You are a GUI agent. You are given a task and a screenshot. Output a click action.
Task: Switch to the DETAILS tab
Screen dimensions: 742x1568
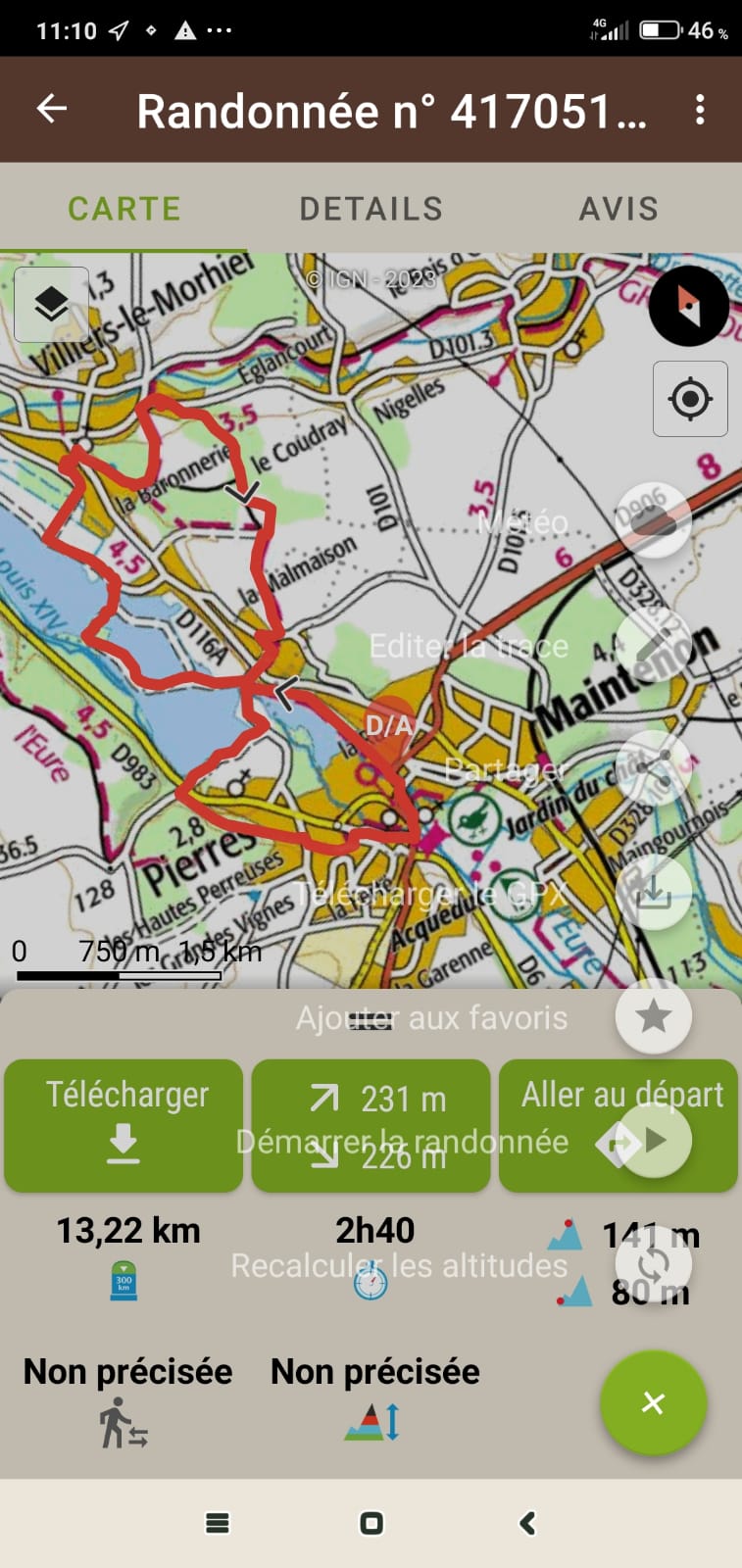click(371, 209)
